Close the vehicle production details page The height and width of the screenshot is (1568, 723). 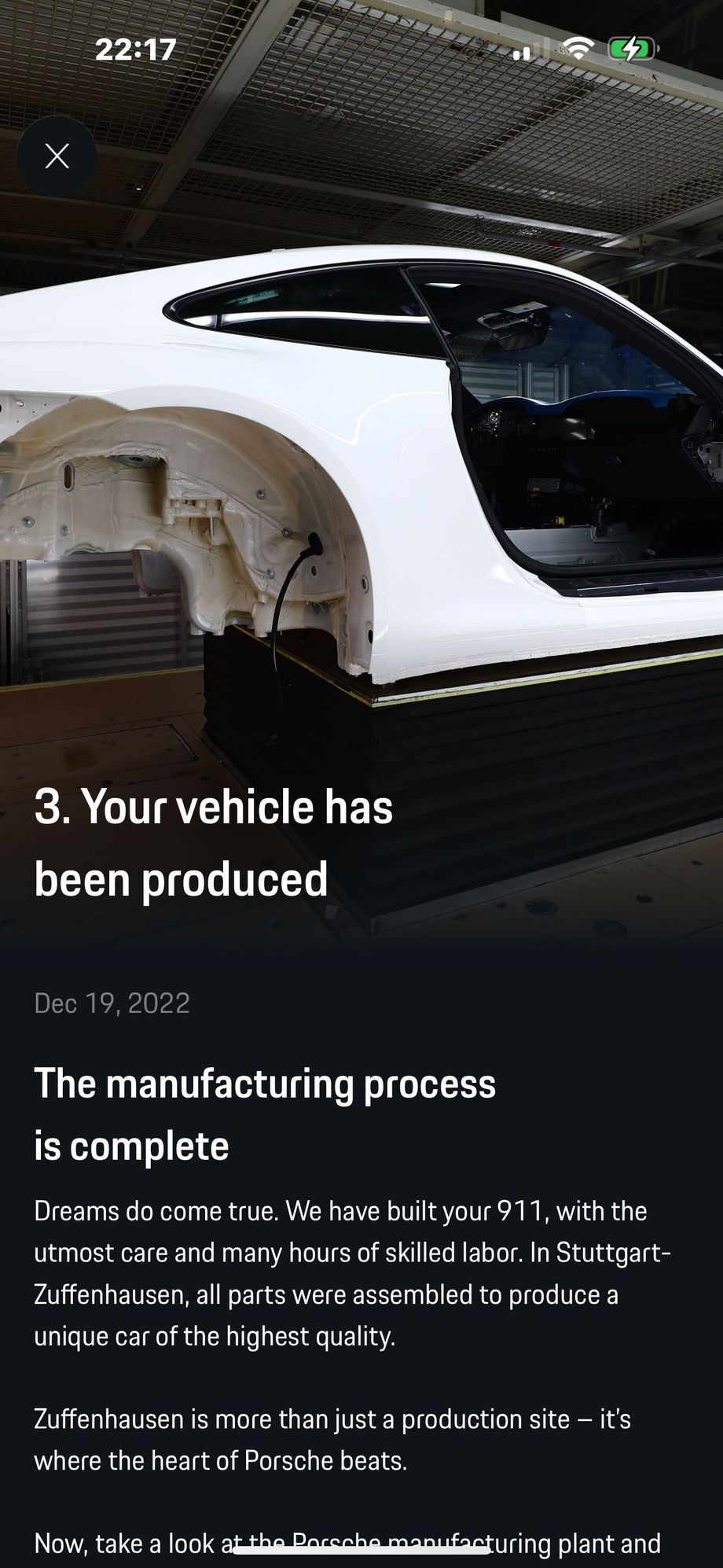tap(57, 156)
